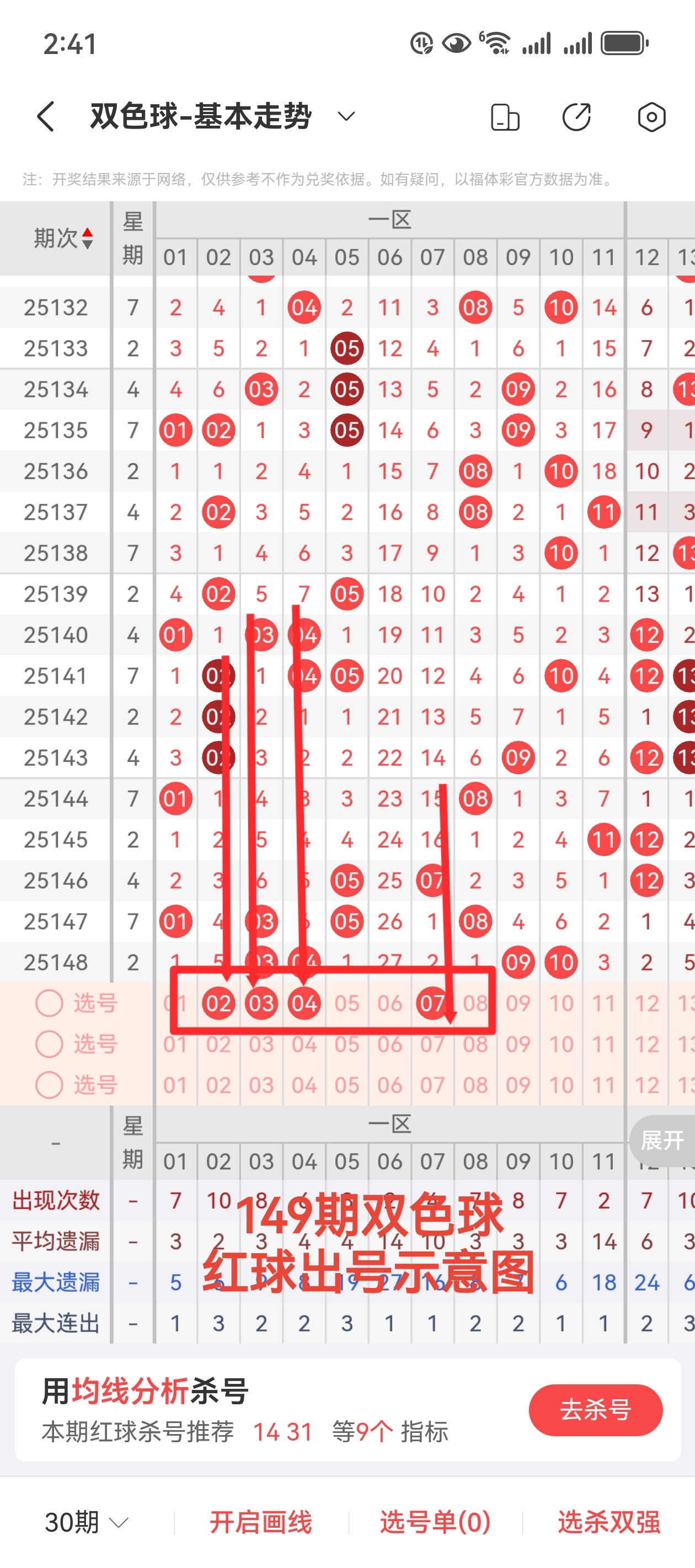Share this trend chart
Image resolution: width=695 pixels, height=1568 pixels.
[x=576, y=117]
